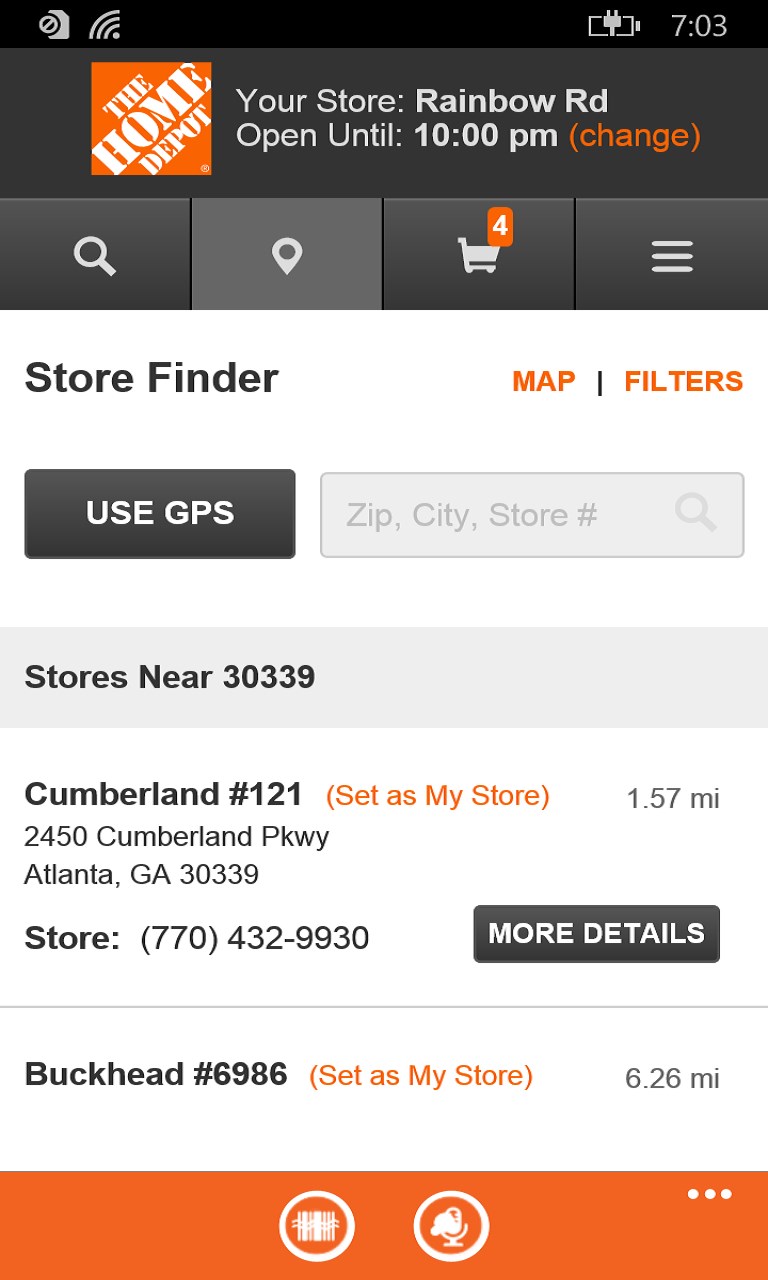Switch to MAP view
Screen dimensions: 768x1280
tap(544, 381)
